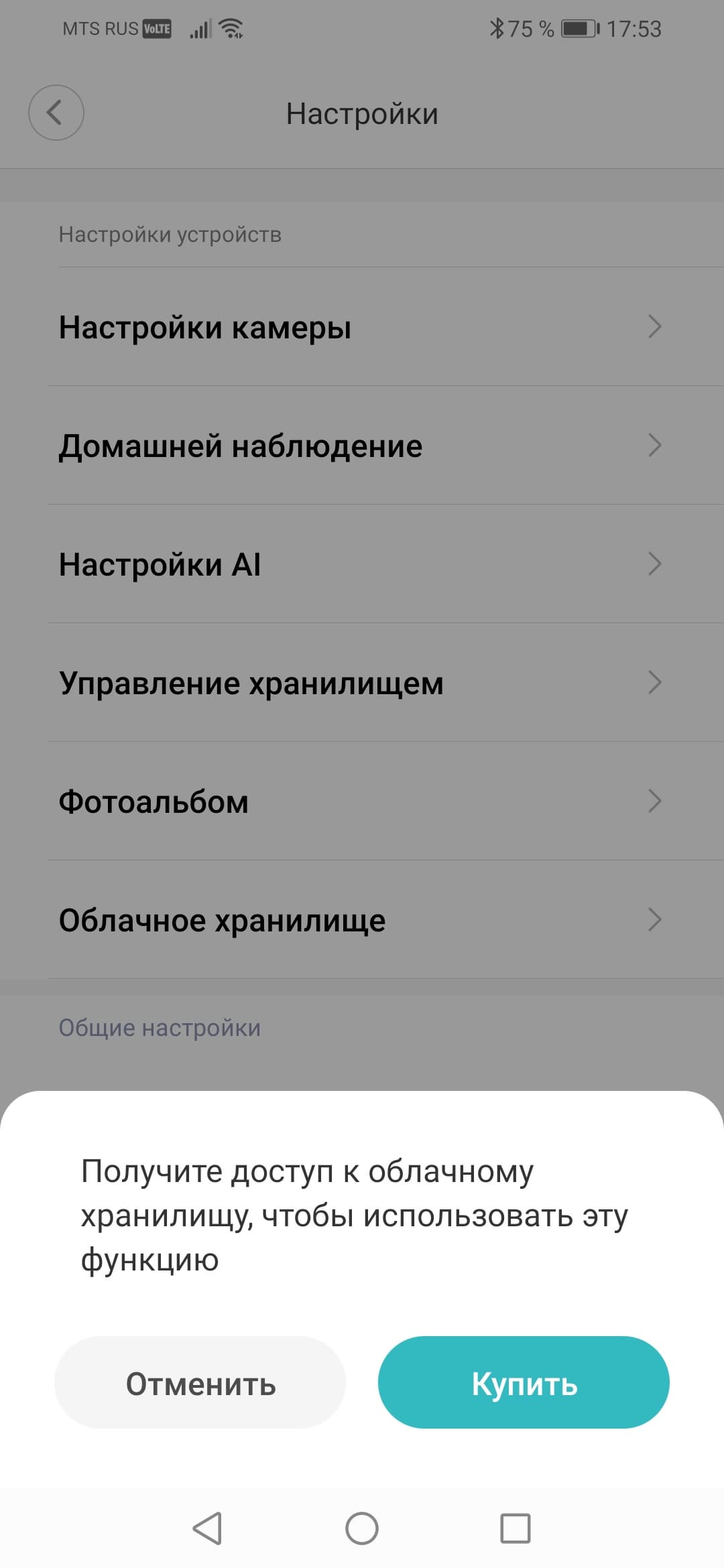Open Фотоальбом

point(362,801)
